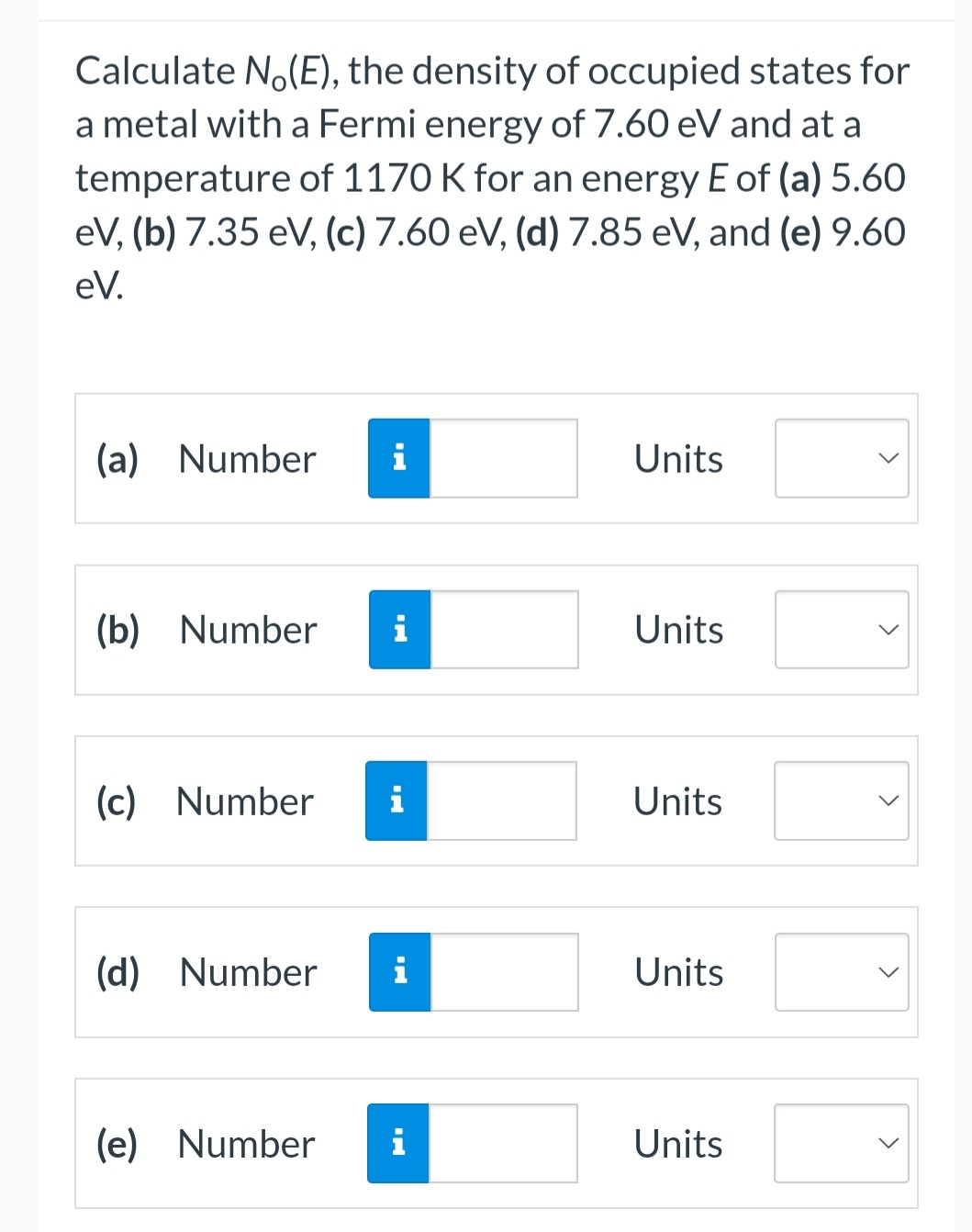Open the Units dropdown for part (c)

(x=841, y=801)
